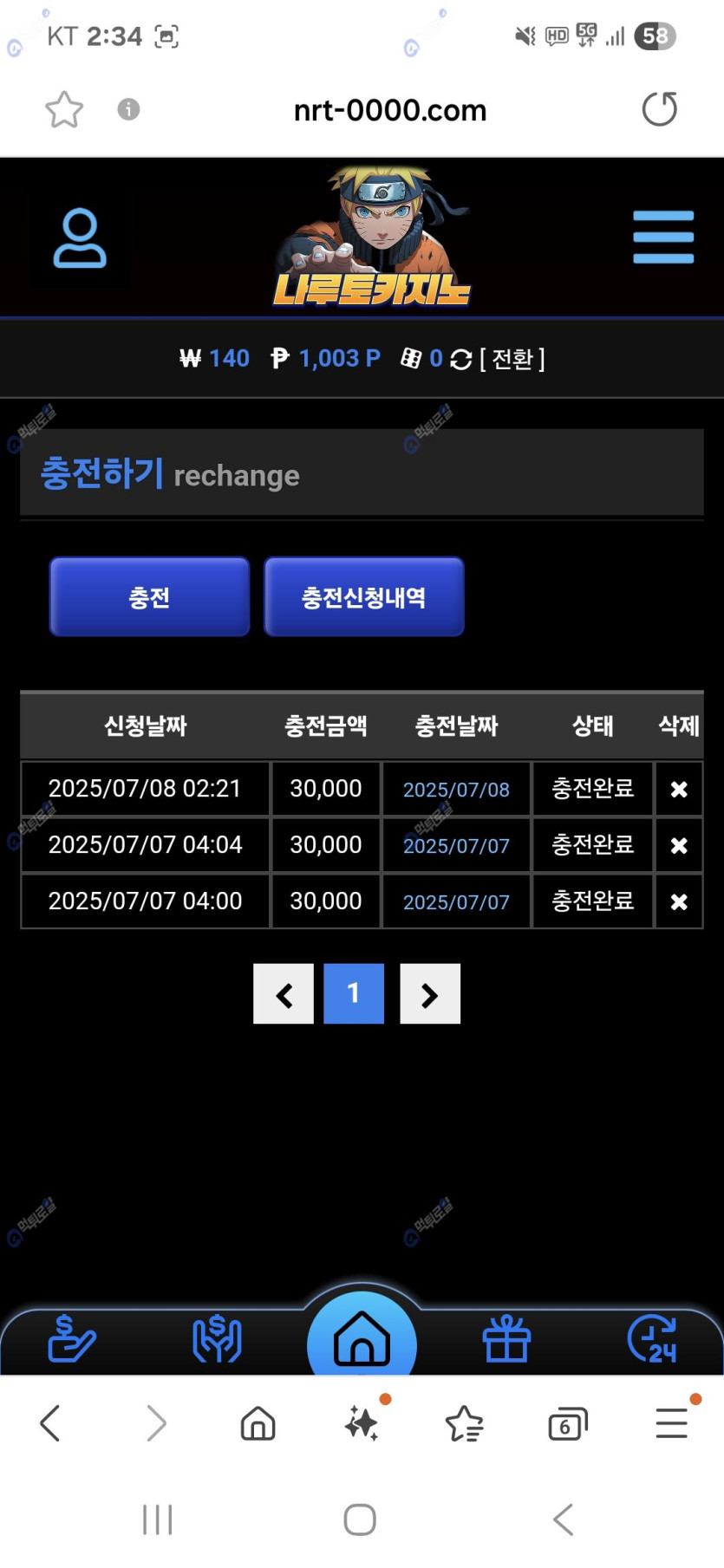Go to the previous page arrow
Viewport: 724px width, 1568px height.
[x=284, y=994]
